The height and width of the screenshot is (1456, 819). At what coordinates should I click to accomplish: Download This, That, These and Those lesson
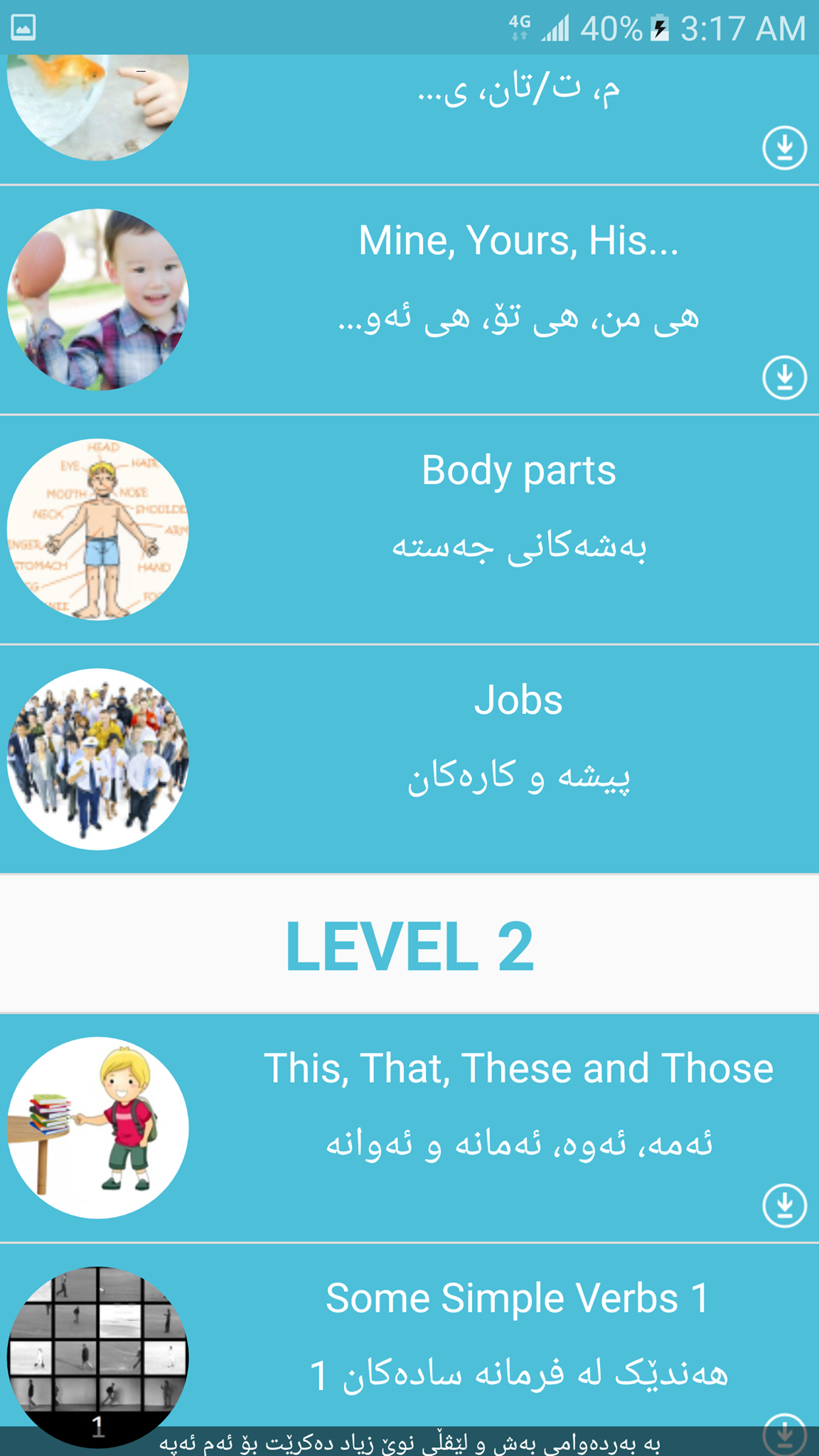(x=784, y=1206)
